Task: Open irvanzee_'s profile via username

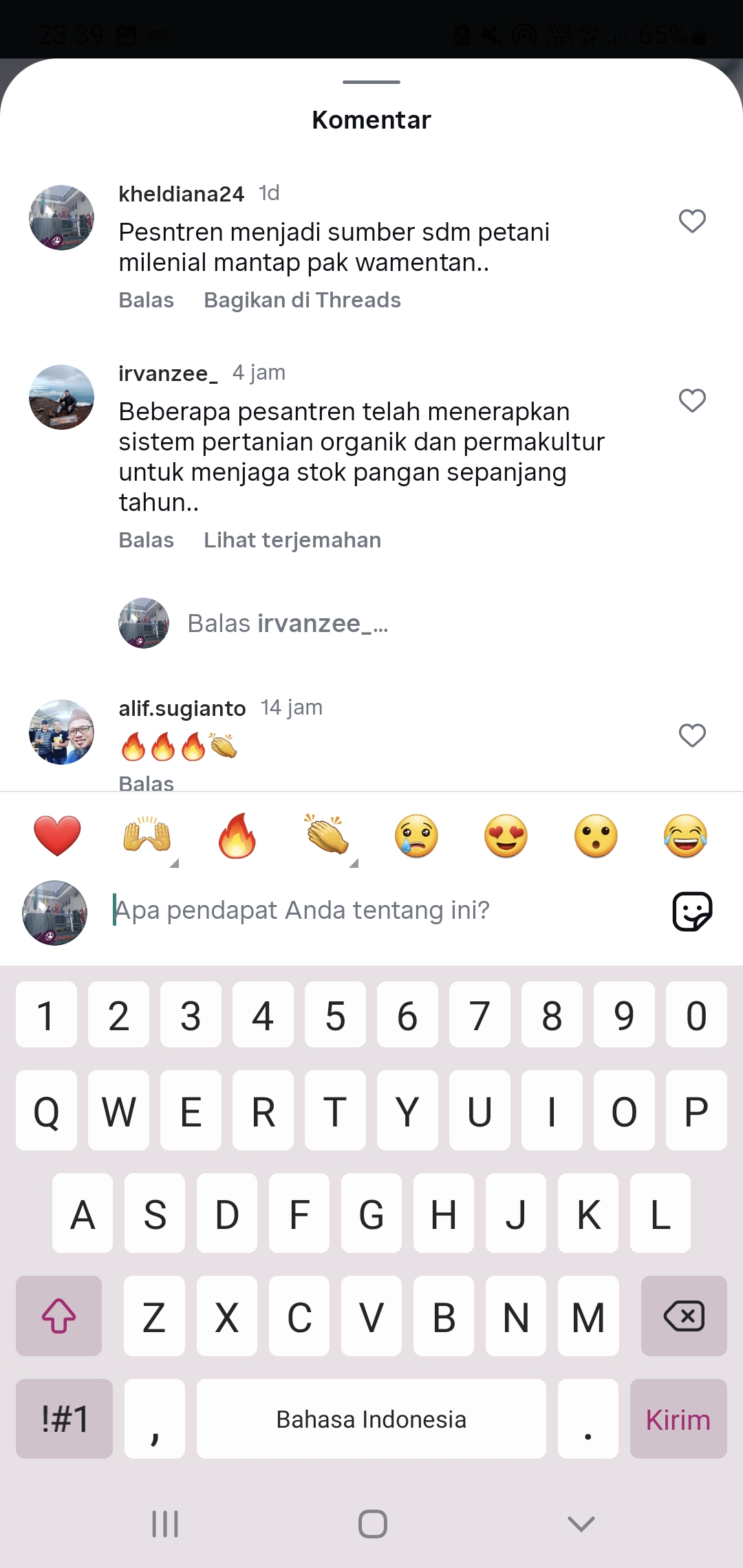Action: tap(168, 373)
